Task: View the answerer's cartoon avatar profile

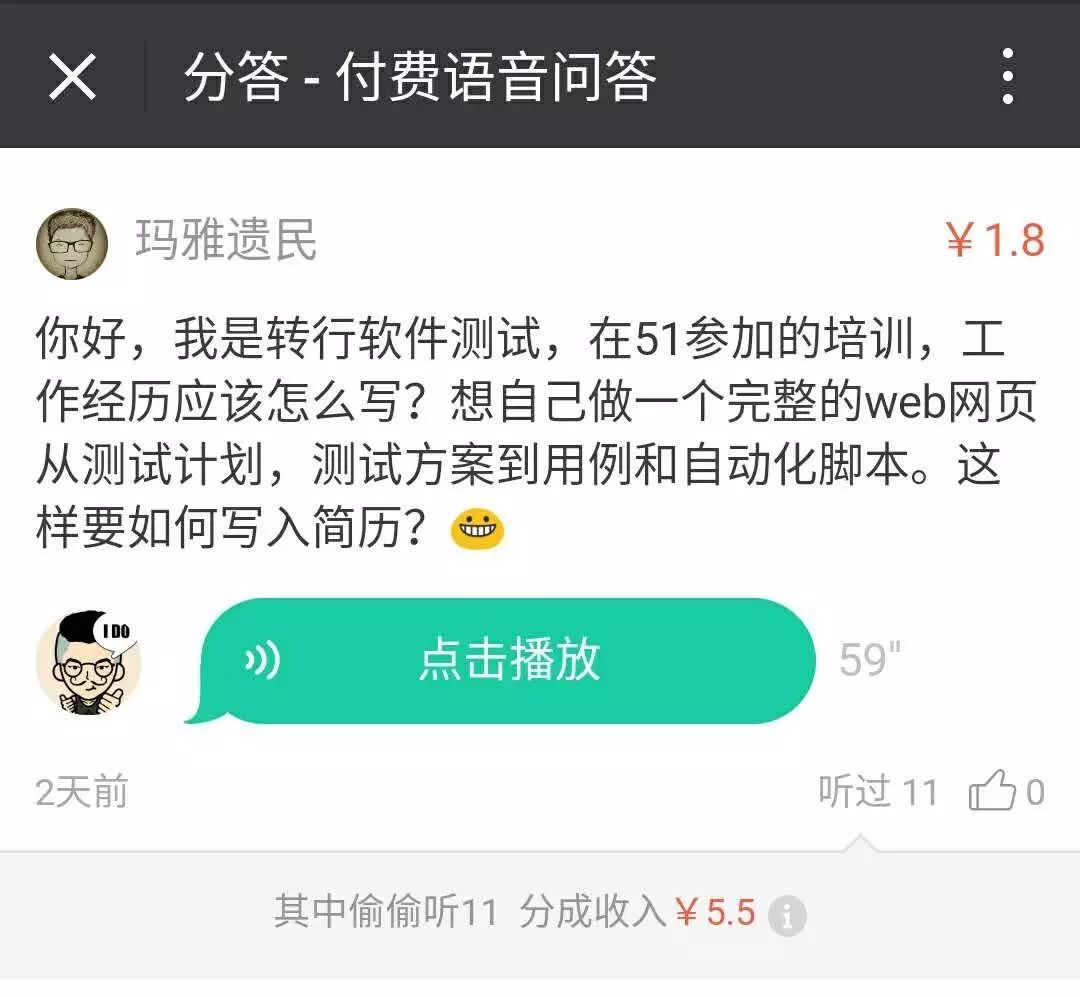Action: click(88, 663)
